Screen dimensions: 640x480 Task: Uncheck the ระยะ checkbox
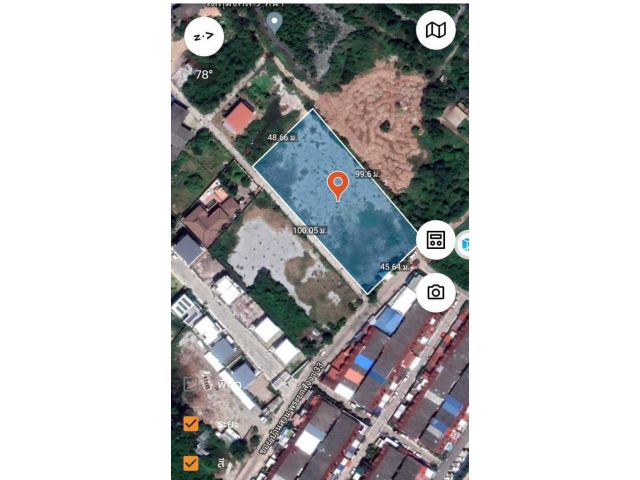click(x=191, y=423)
